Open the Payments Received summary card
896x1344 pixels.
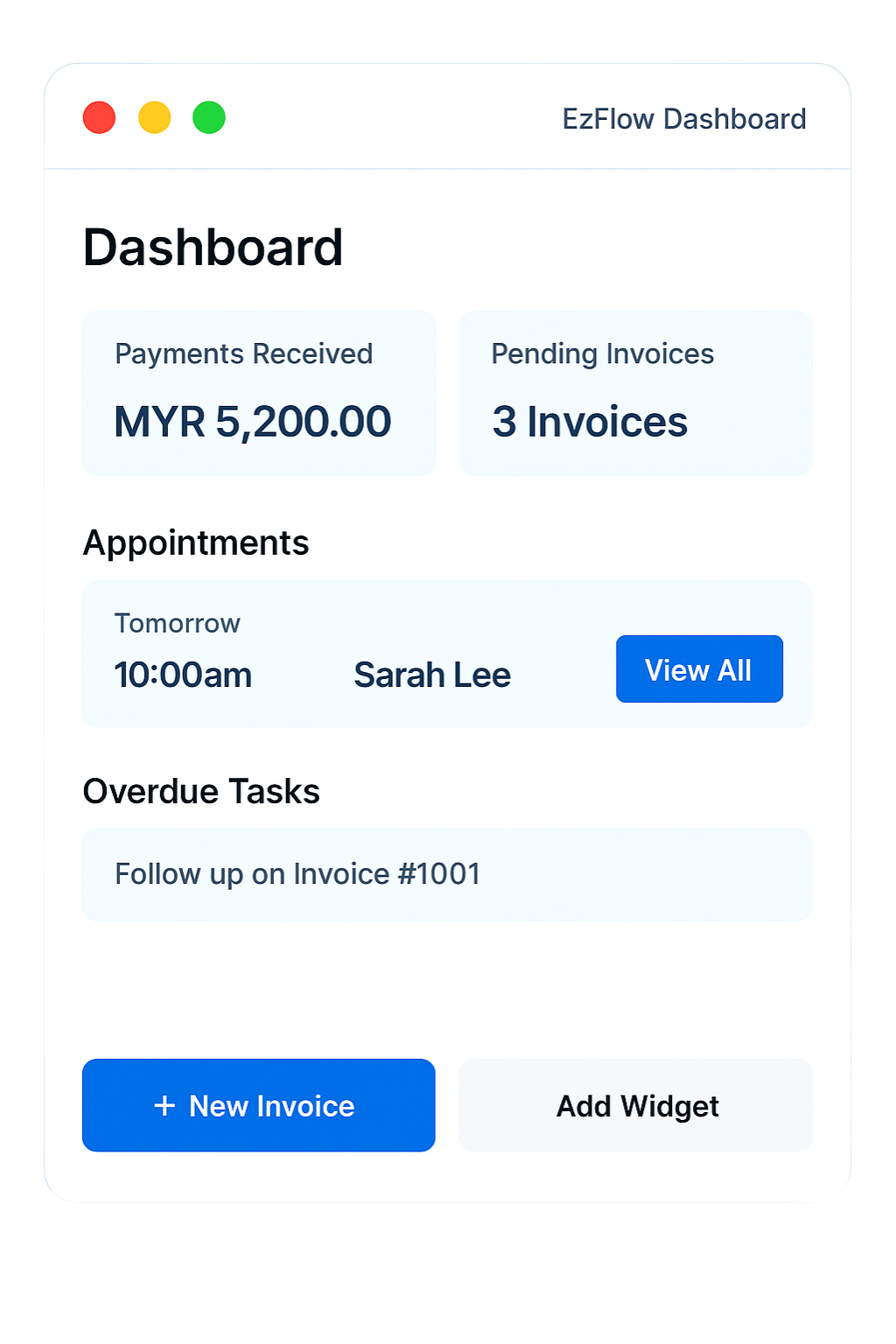pyautogui.click(x=258, y=393)
